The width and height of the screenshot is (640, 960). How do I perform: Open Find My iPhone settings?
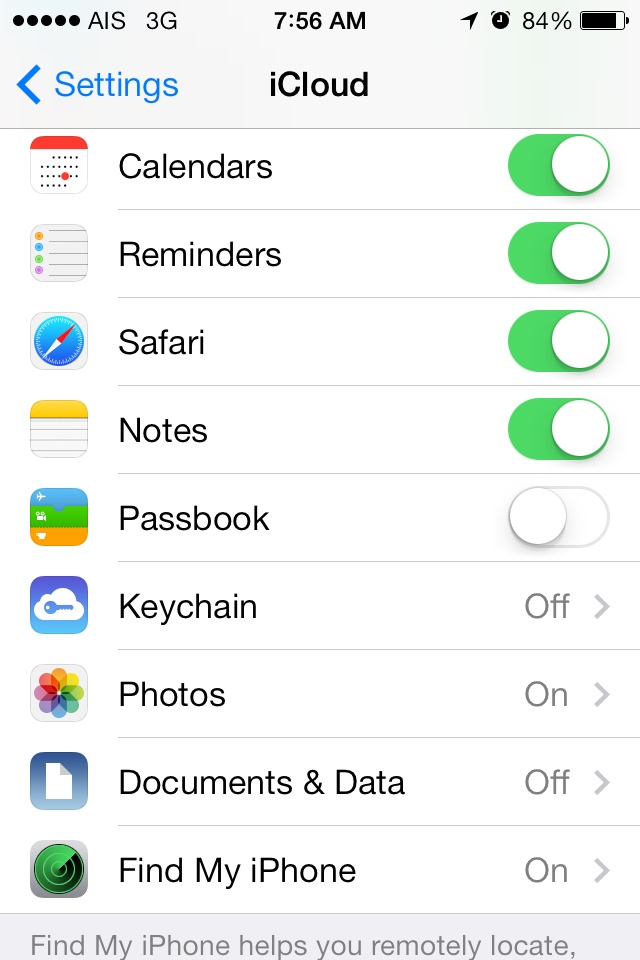[320, 870]
